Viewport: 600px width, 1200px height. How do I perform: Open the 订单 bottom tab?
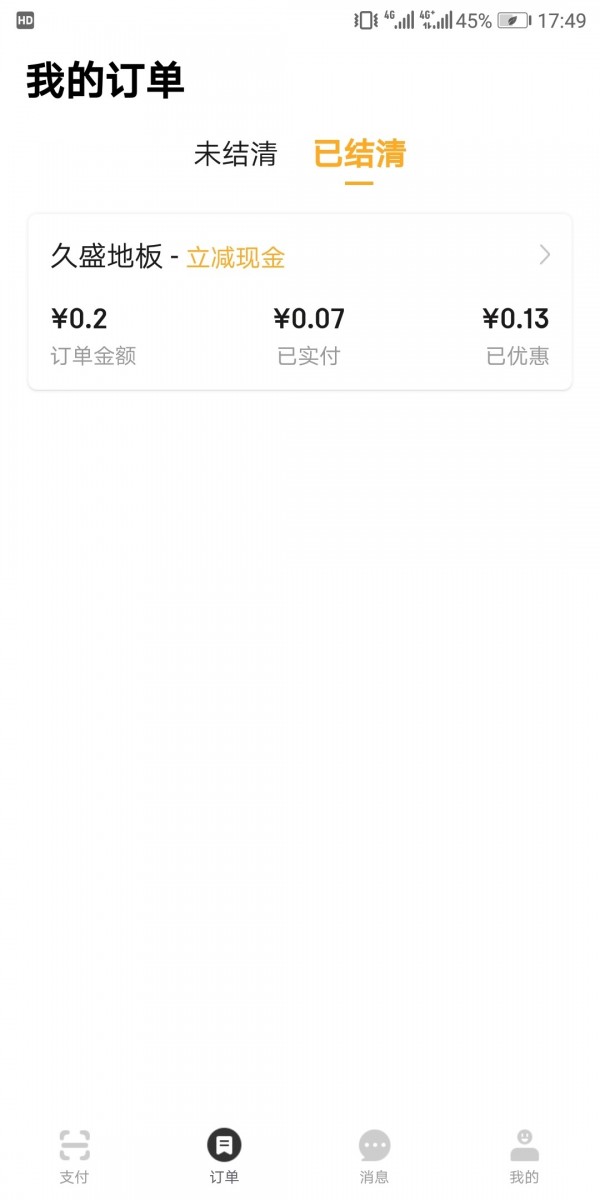[x=224, y=1157]
